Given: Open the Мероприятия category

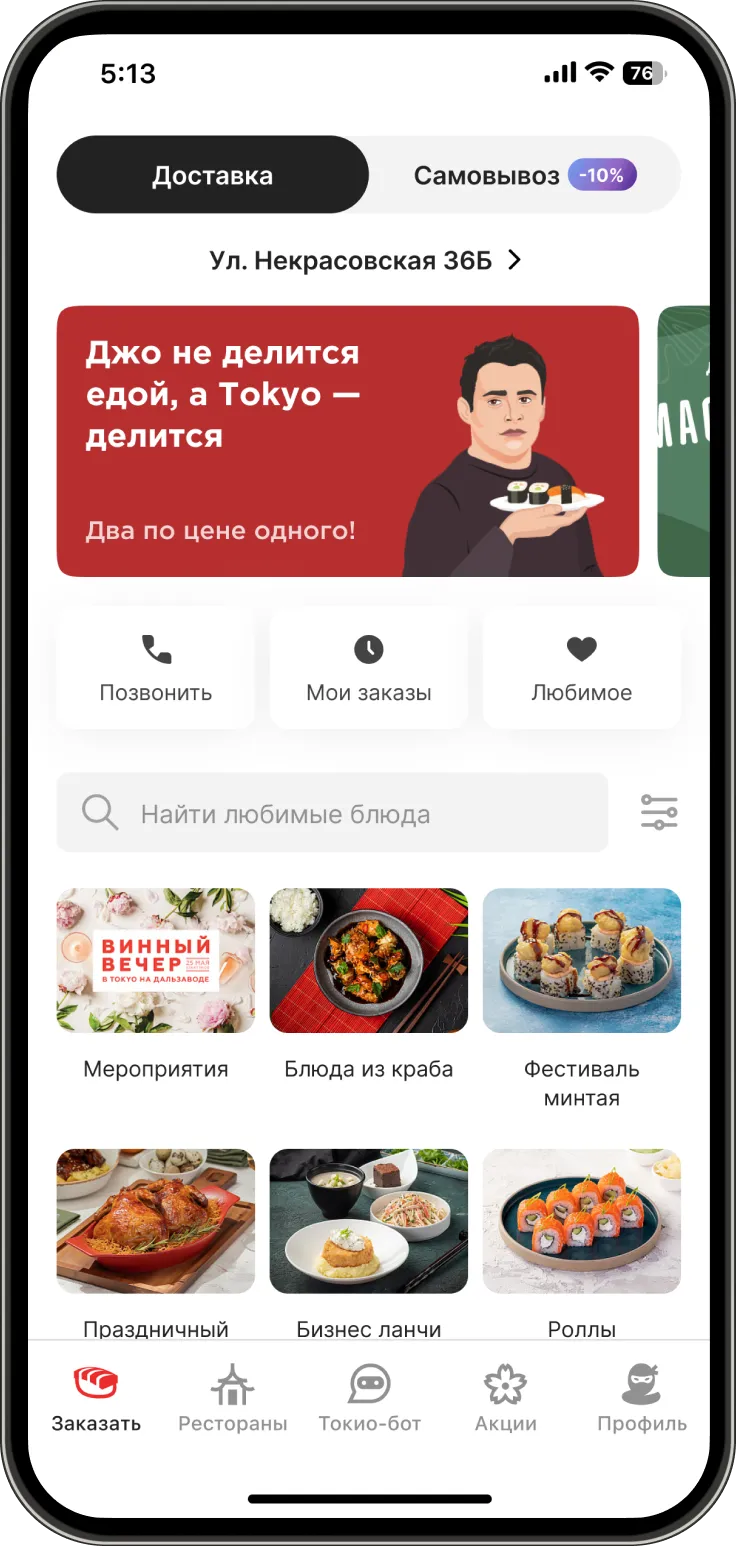Looking at the screenshot, I should pyautogui.click(x=156, y=961).
